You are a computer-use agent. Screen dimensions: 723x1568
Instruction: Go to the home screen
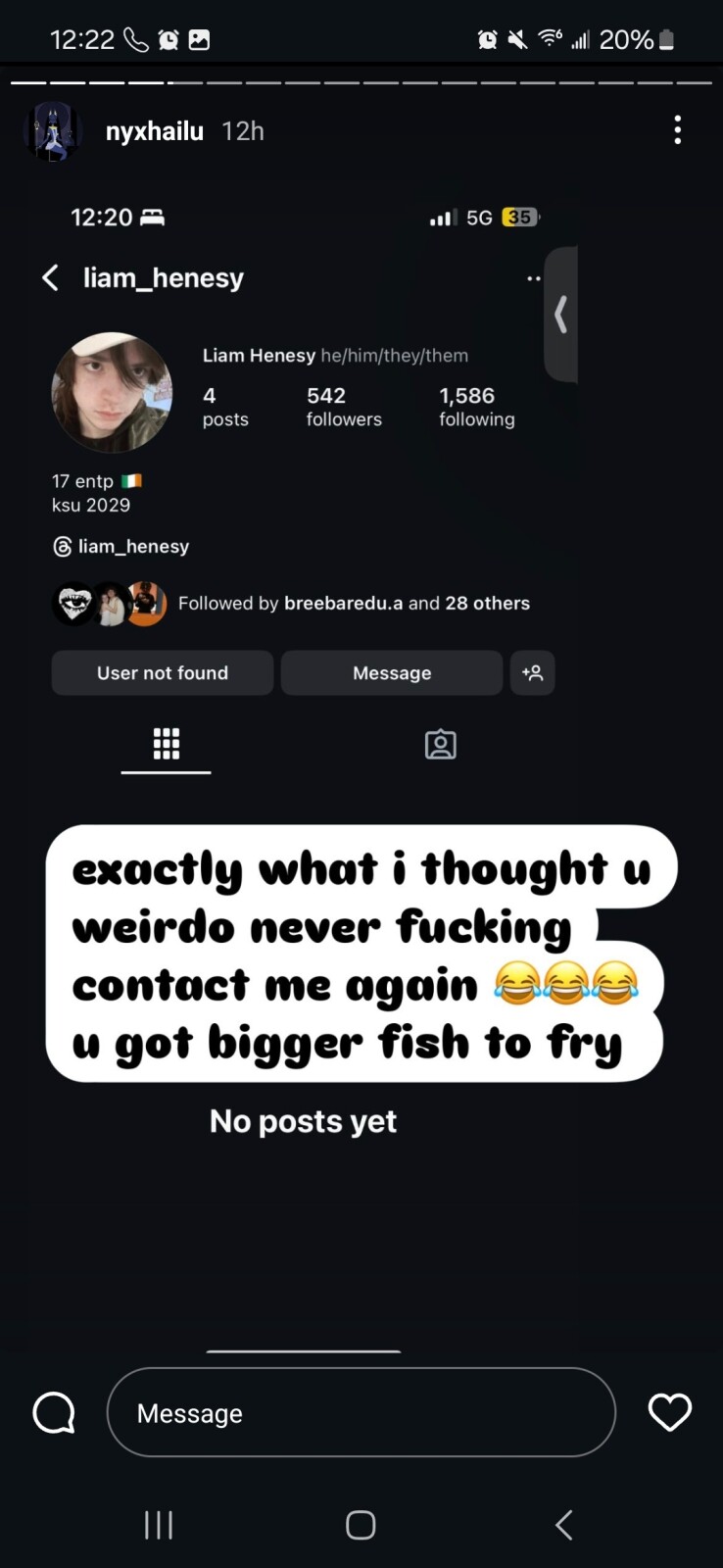point(361,1524)
